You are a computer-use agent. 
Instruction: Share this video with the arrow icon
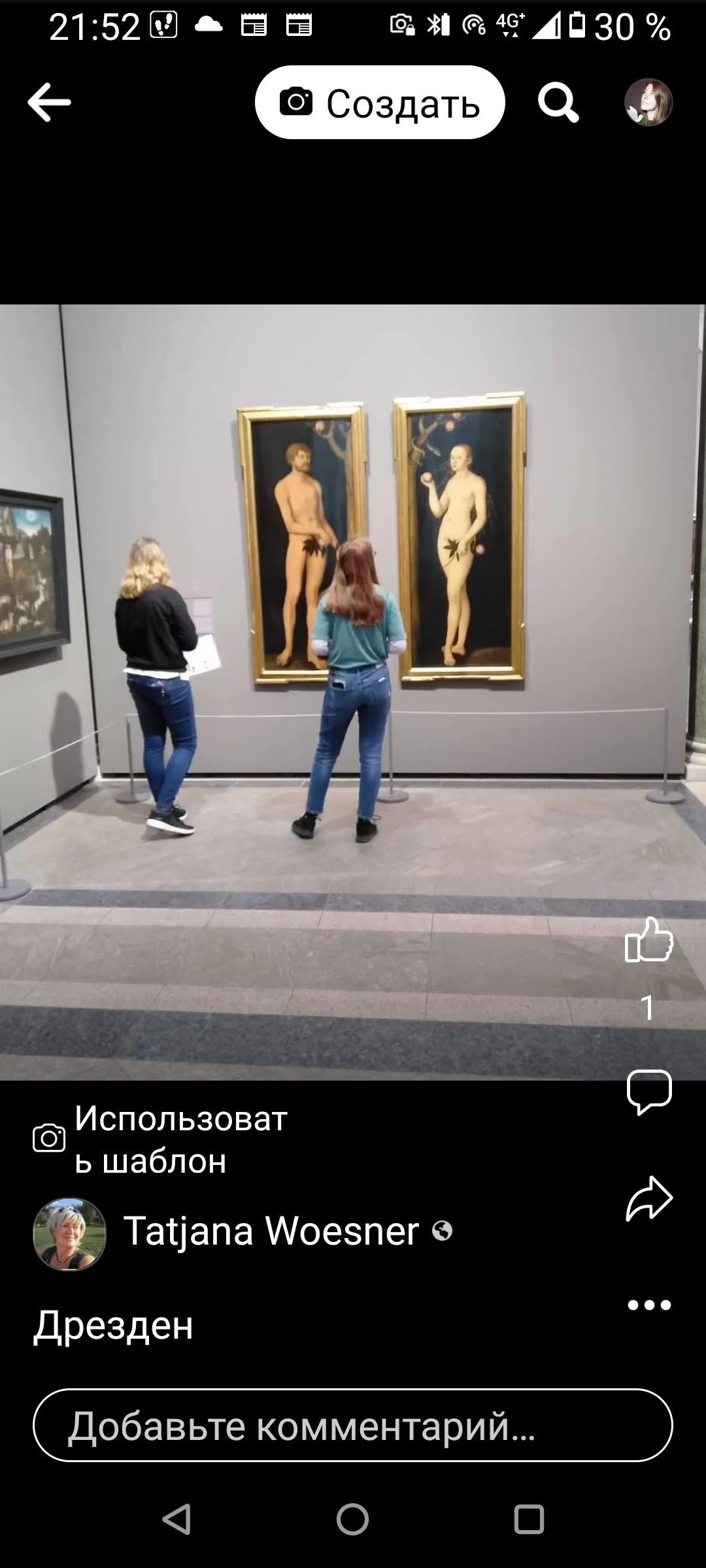pos(648,1198)
